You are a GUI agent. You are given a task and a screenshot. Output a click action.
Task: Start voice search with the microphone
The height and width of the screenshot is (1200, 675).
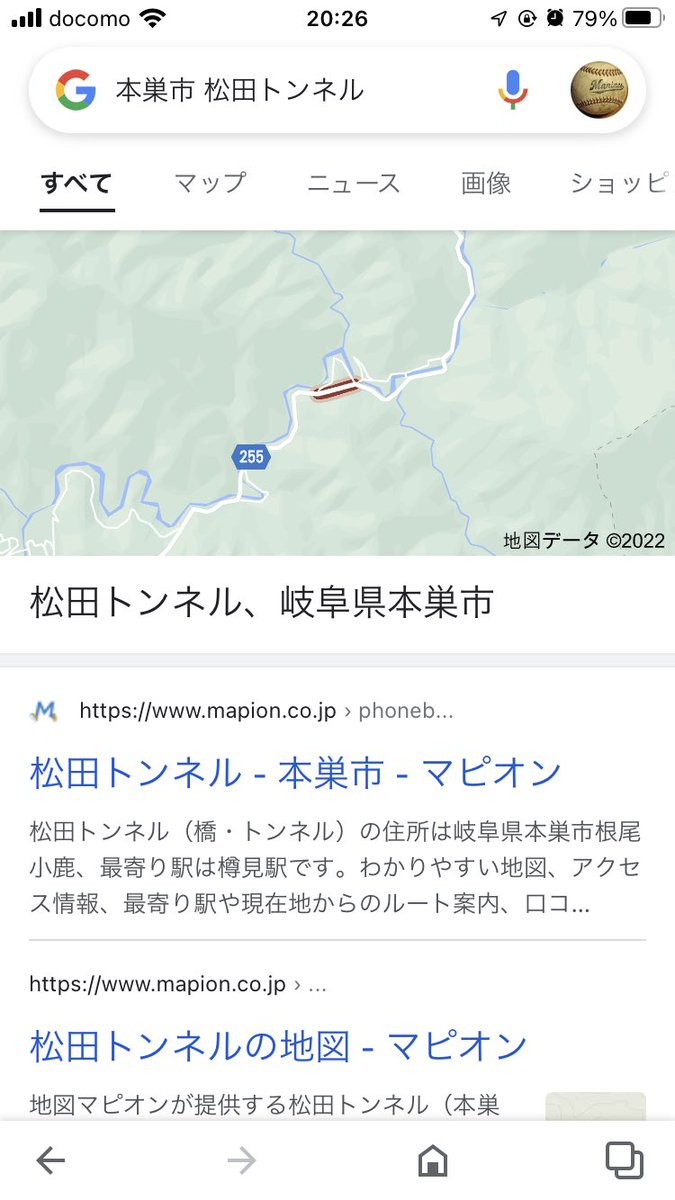click(x=512, y=91)
